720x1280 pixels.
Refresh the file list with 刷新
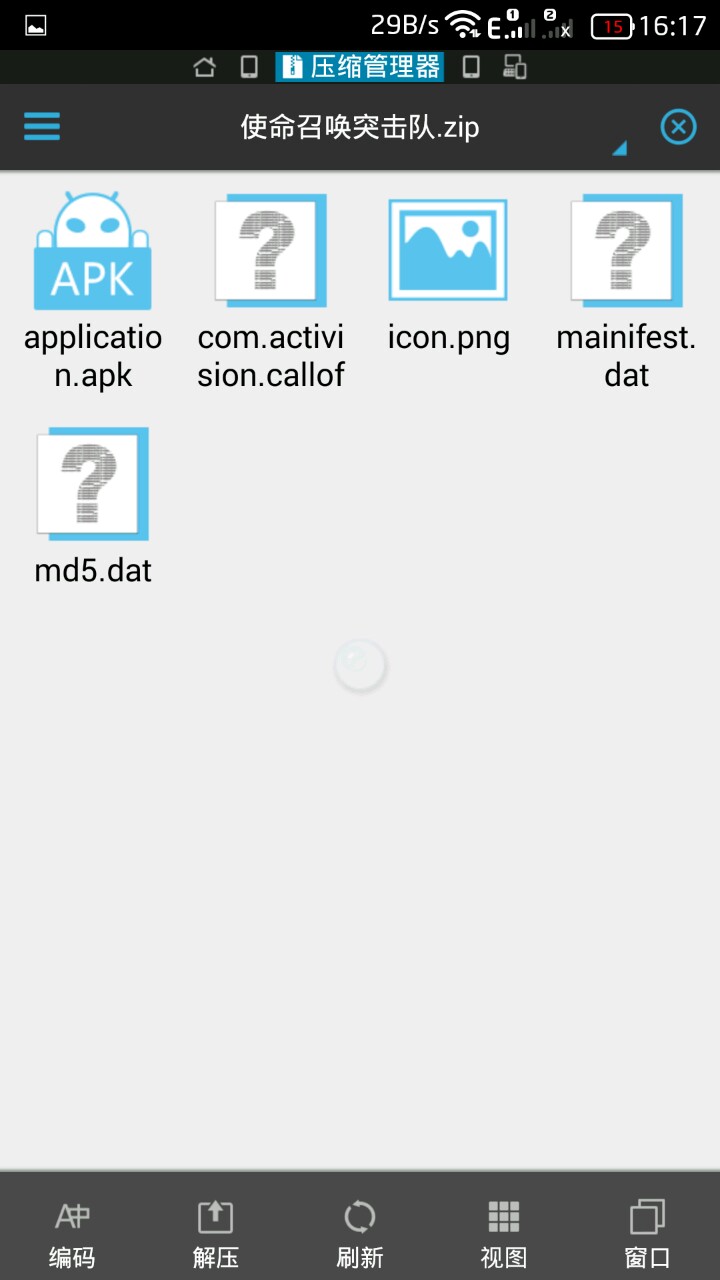pos(360,1234)
